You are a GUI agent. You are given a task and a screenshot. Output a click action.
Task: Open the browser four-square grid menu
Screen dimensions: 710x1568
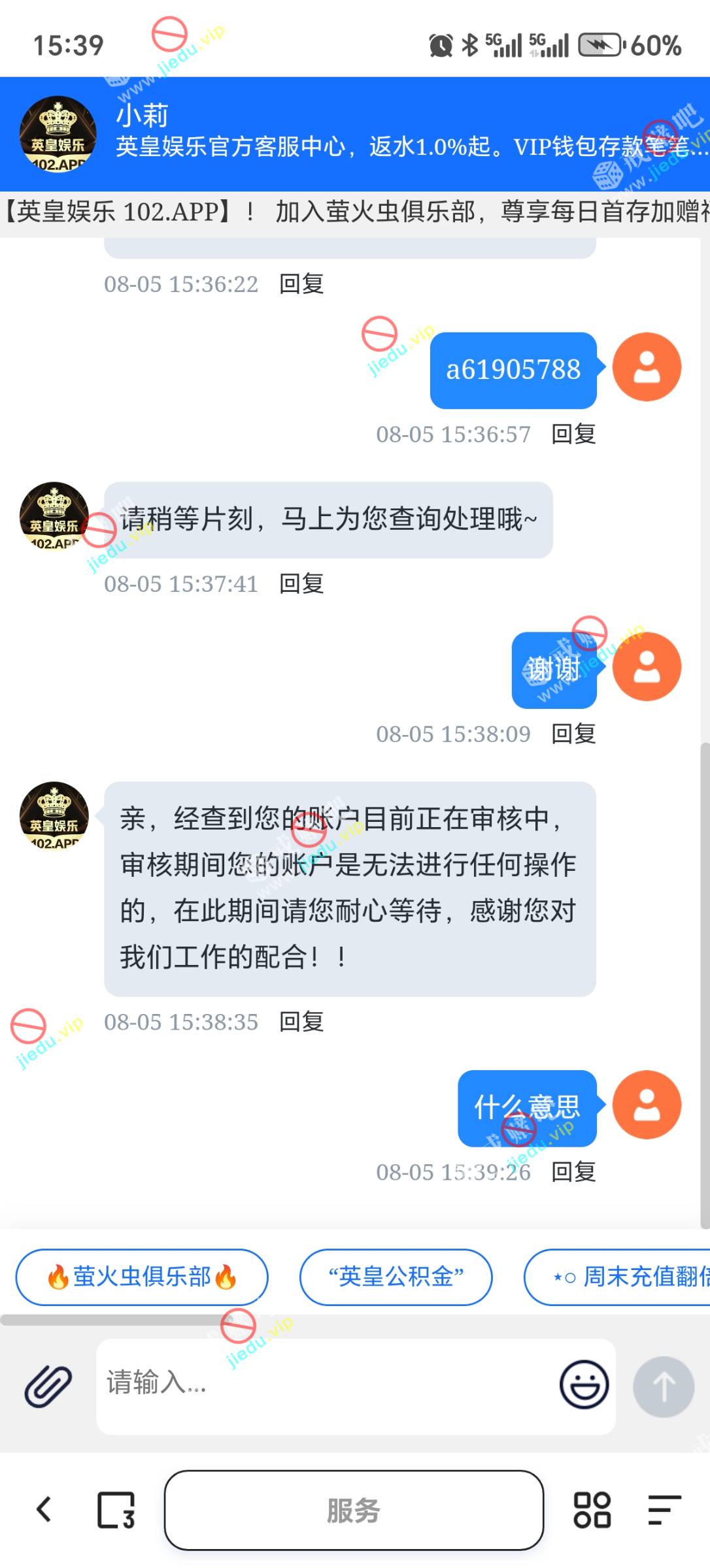(592, 1510)
